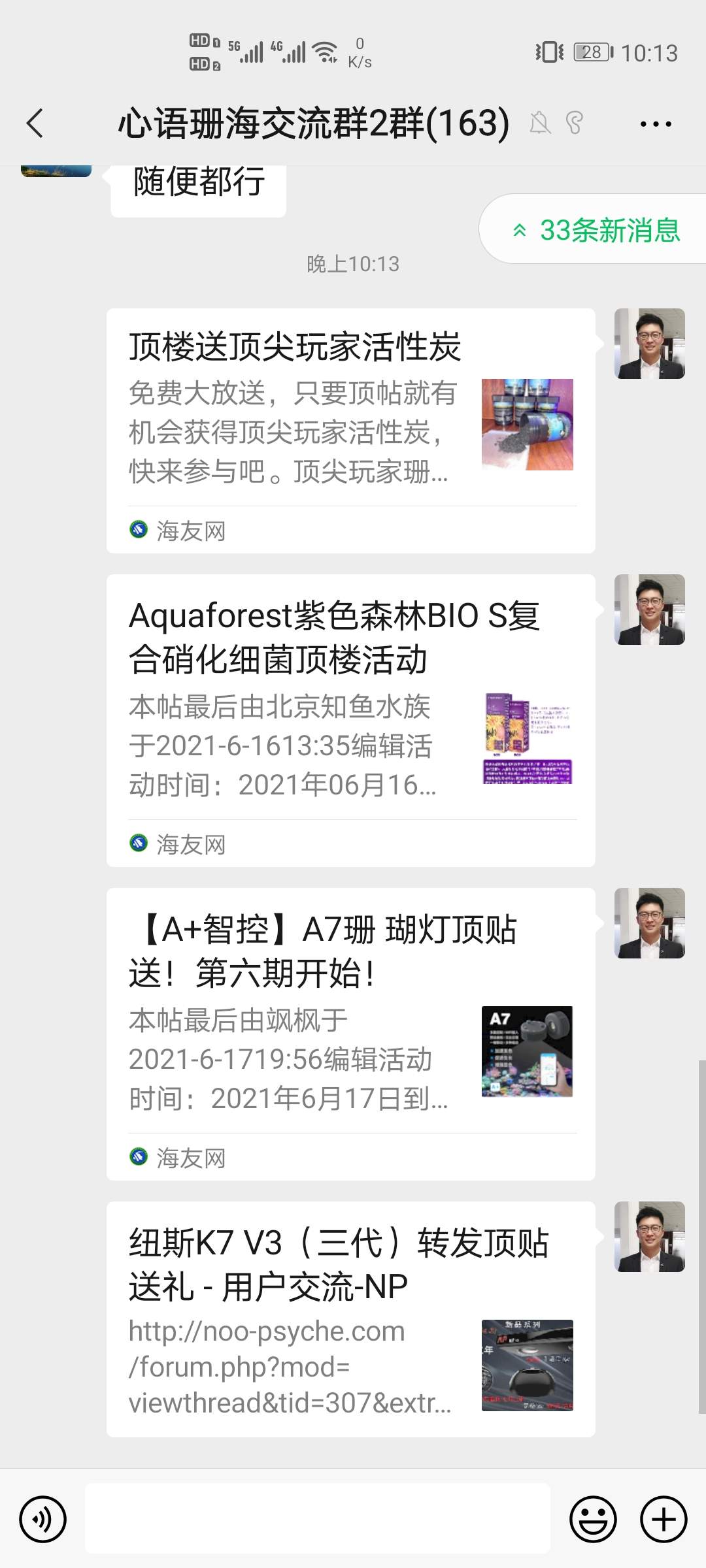This screenshot has width=706, height=1568.
Task: Open the 纽斯K7 V3 转发顶贴送礼 link
Action: [350, 1318]
